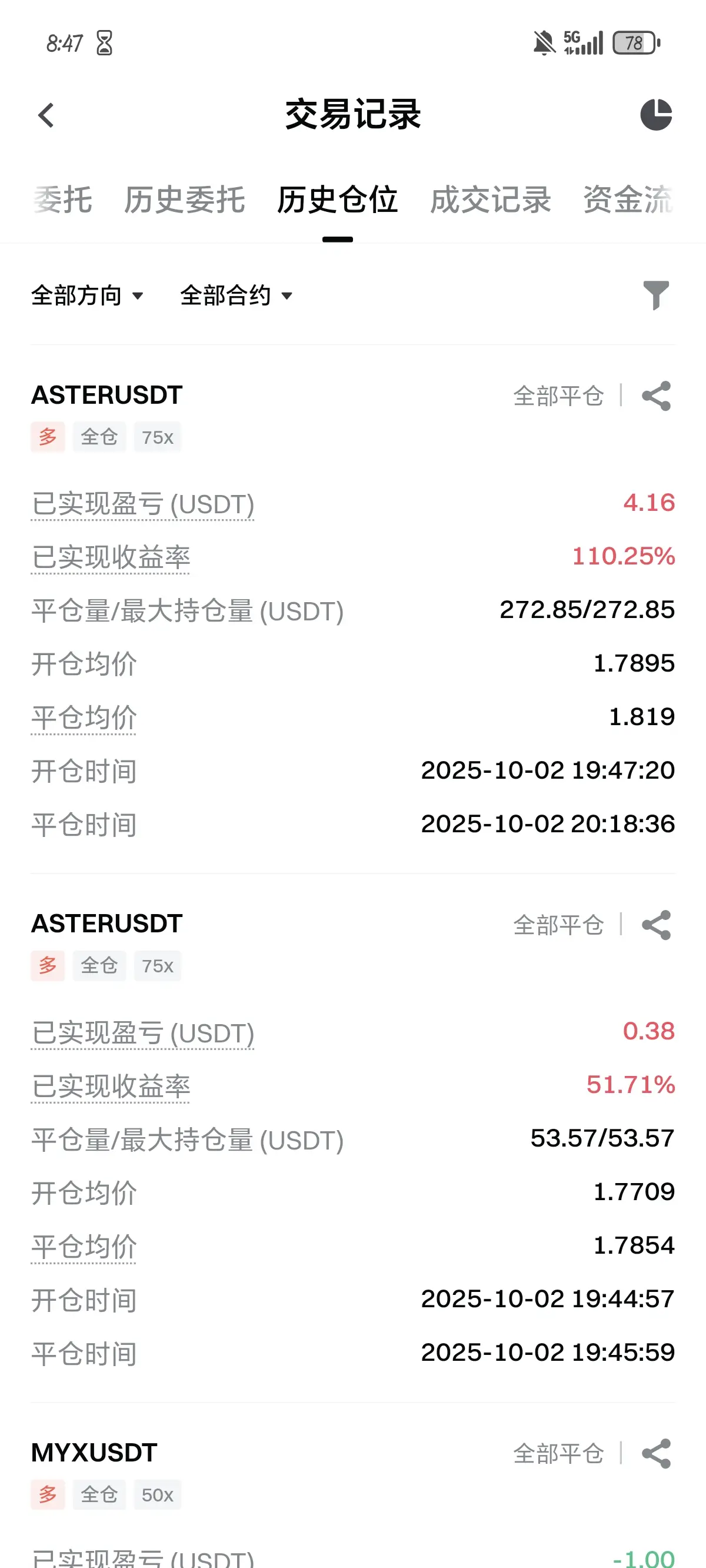
Task: Tap 平仓均价 label beside 1.819
Action: click(84, 718)
